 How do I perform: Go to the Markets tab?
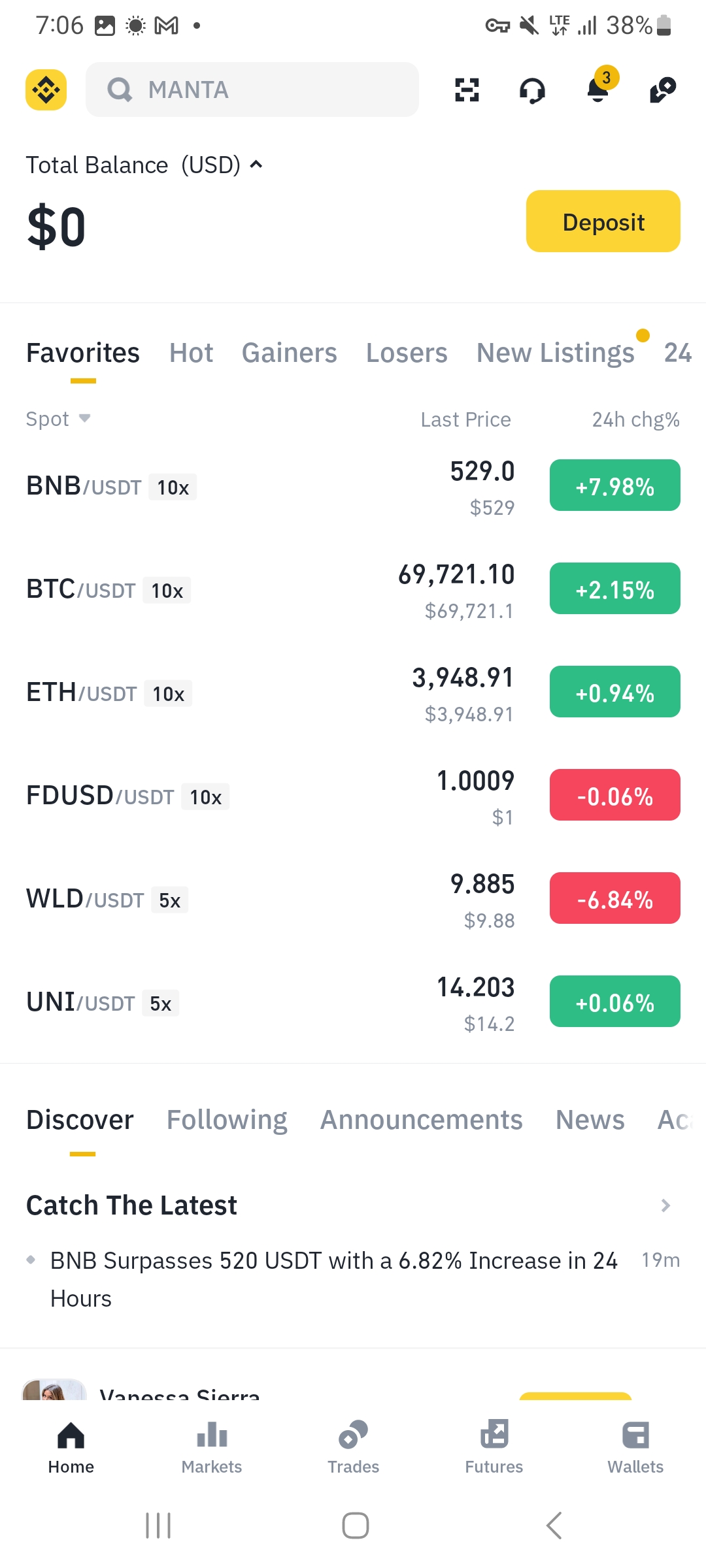212,1448
